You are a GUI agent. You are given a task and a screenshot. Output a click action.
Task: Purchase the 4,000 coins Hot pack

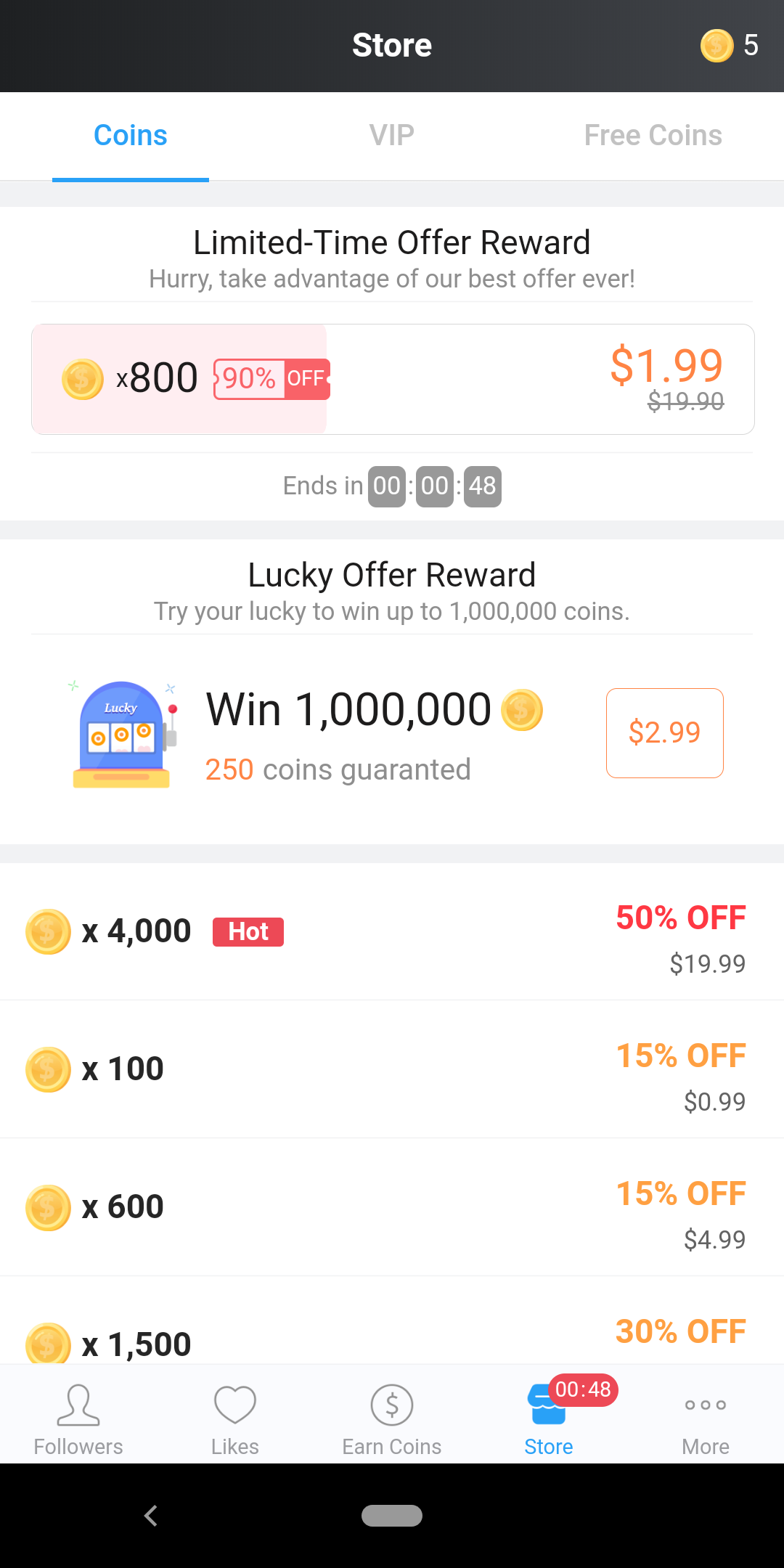click(x=392, y=932)
